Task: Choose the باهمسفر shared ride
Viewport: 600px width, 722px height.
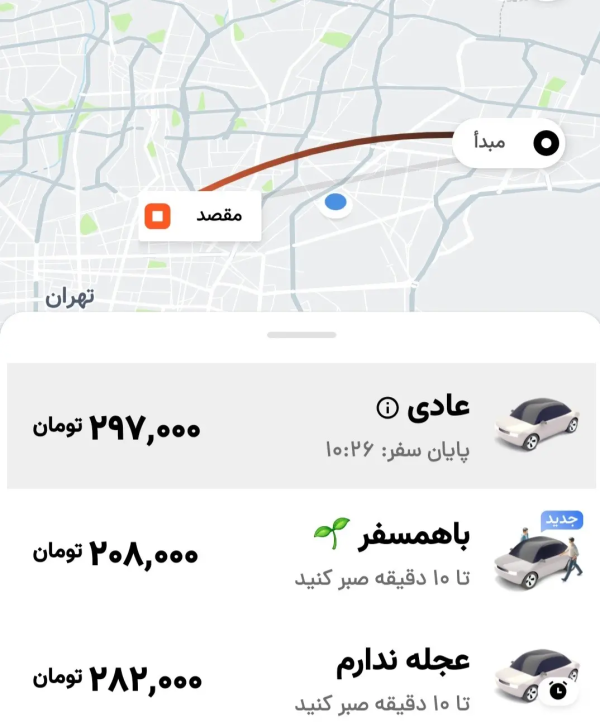Action: (x=300, y=552)
